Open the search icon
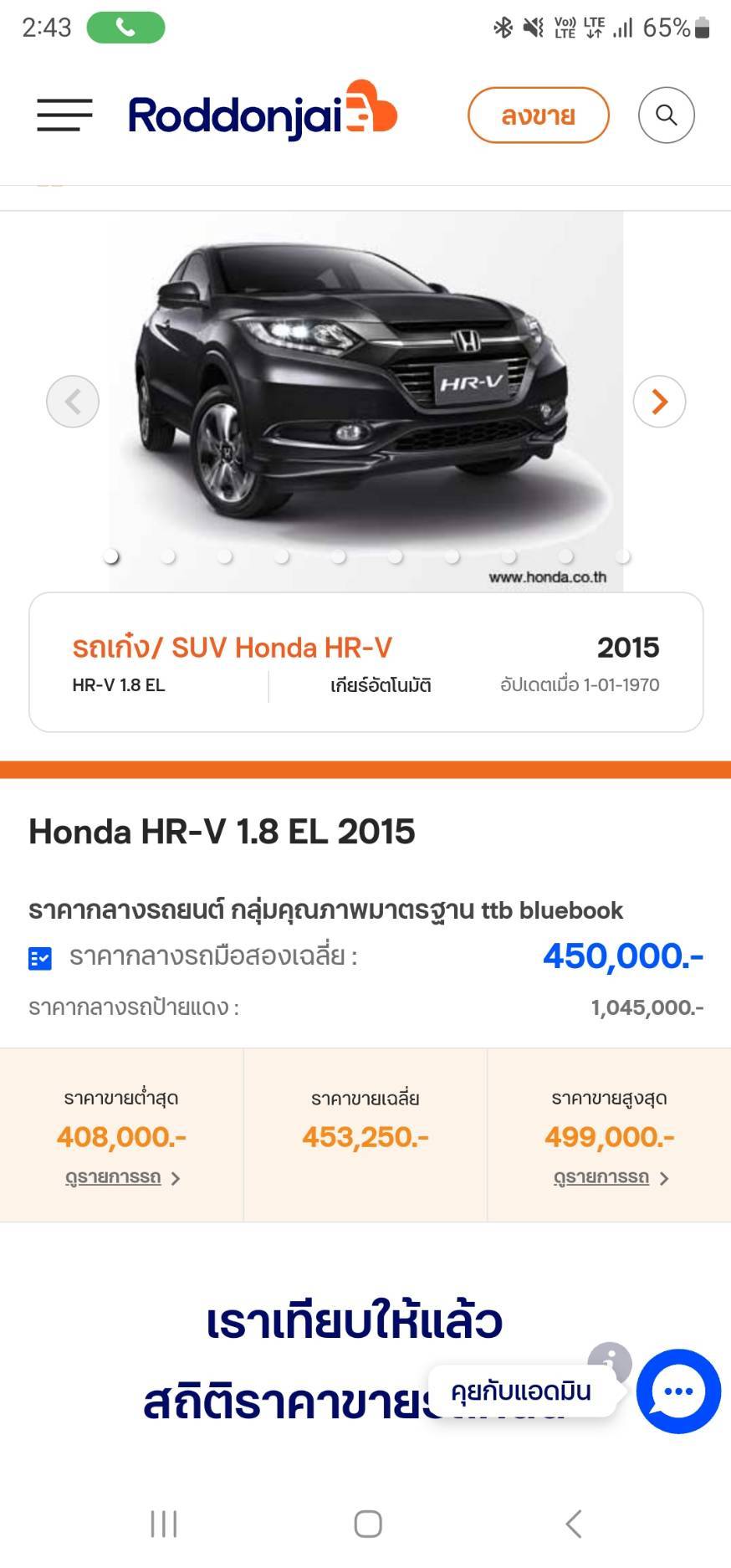731x1568 pixels. click(666, 115)
